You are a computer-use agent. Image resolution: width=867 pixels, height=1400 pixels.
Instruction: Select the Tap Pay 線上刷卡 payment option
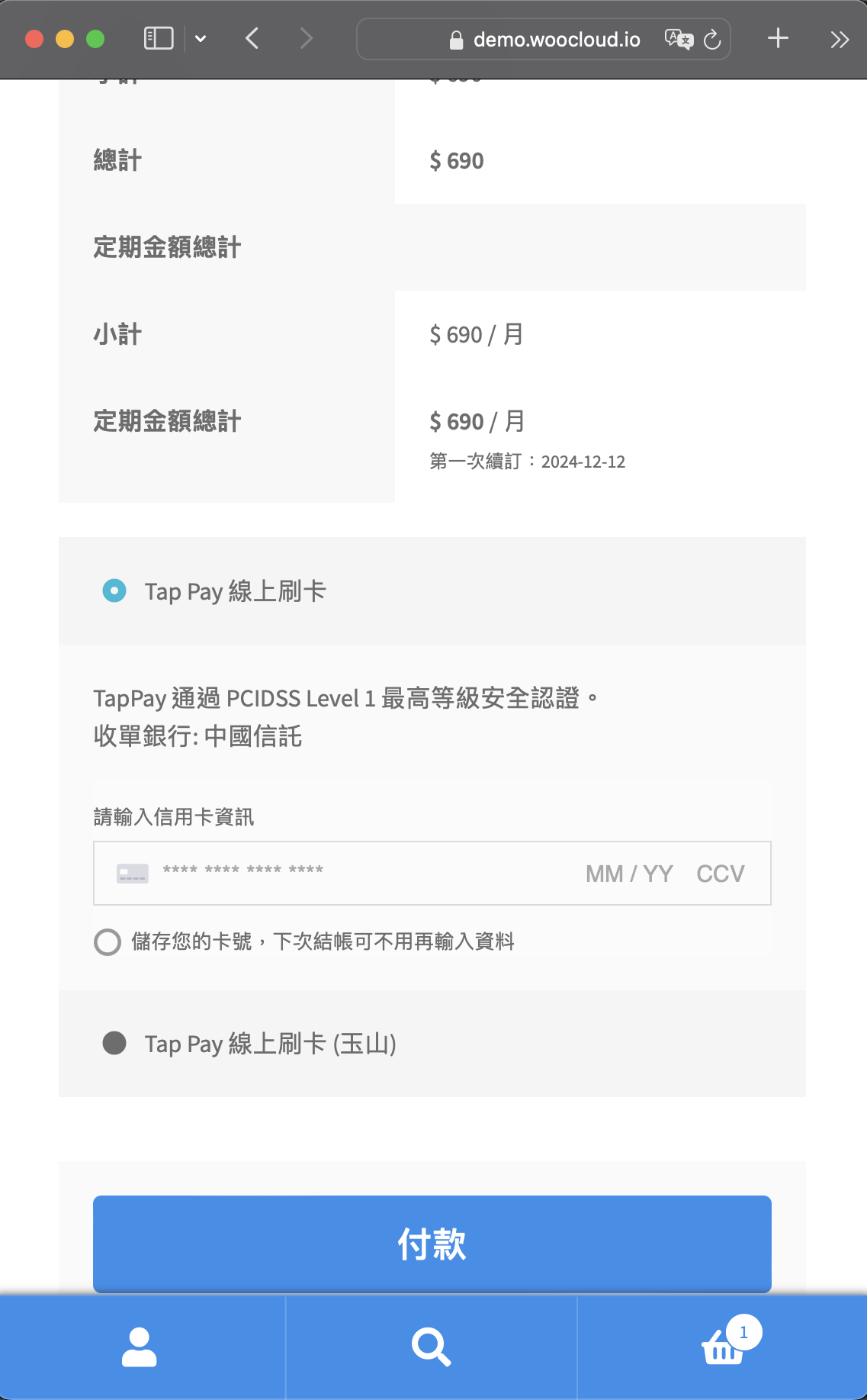click(114, 591)
